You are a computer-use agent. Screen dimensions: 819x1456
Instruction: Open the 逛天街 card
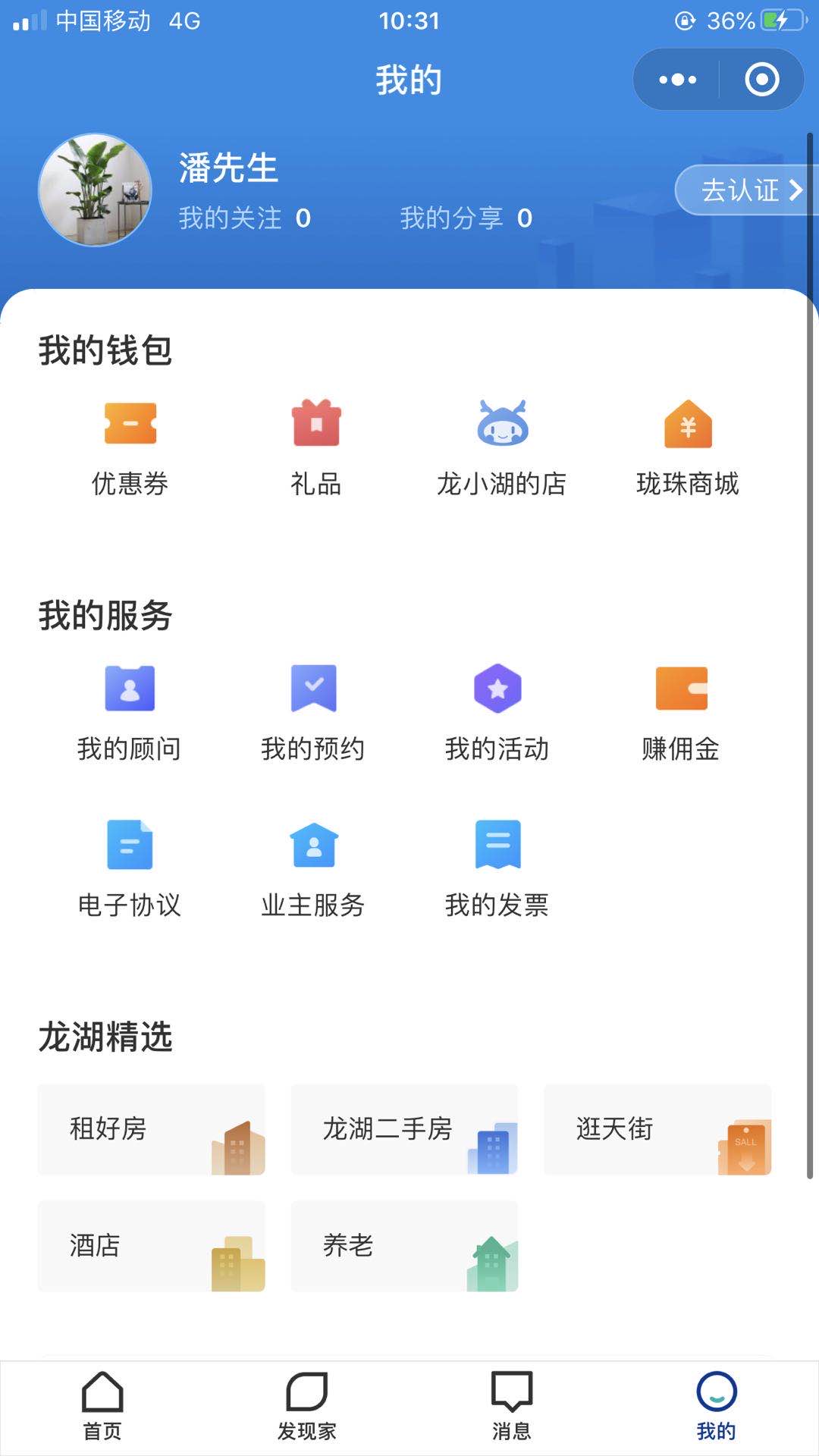click(x=657, y=1129)
